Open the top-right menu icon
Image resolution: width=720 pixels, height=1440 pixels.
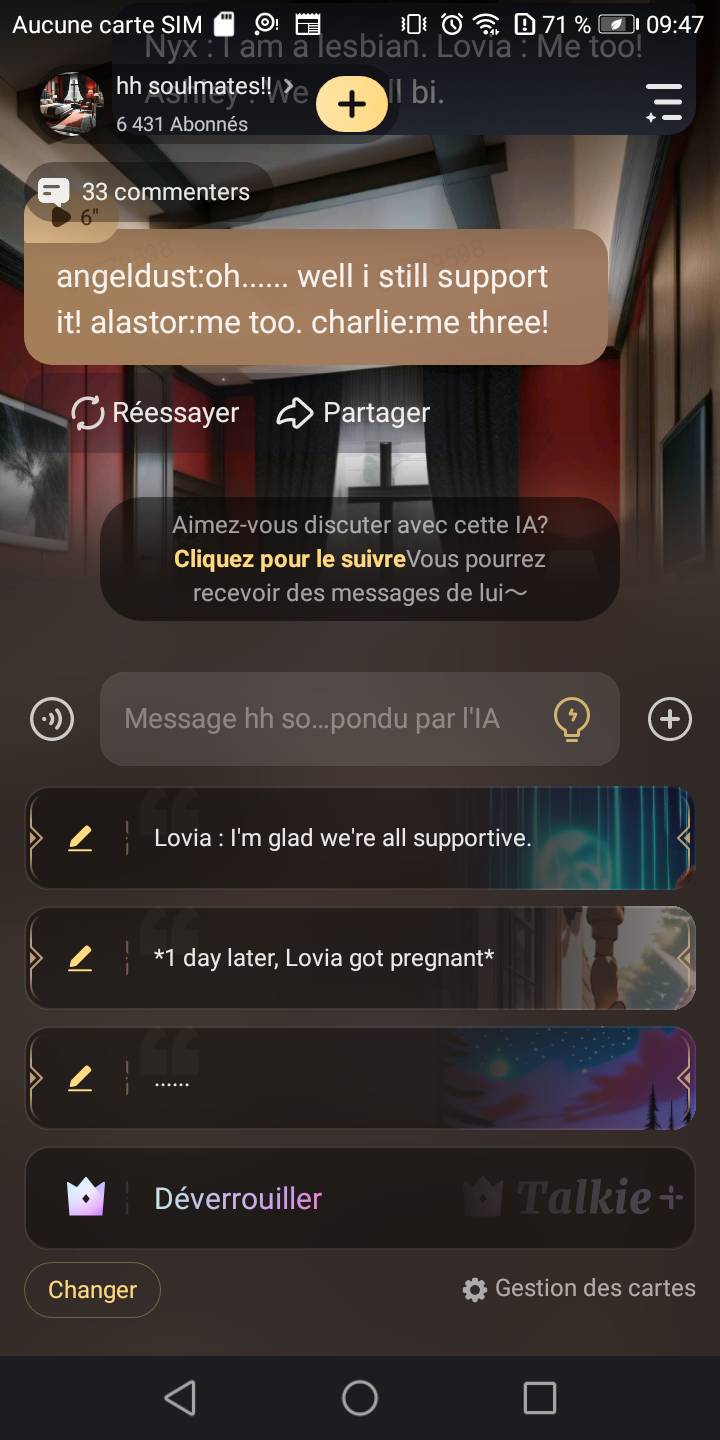tap(664, 103)
